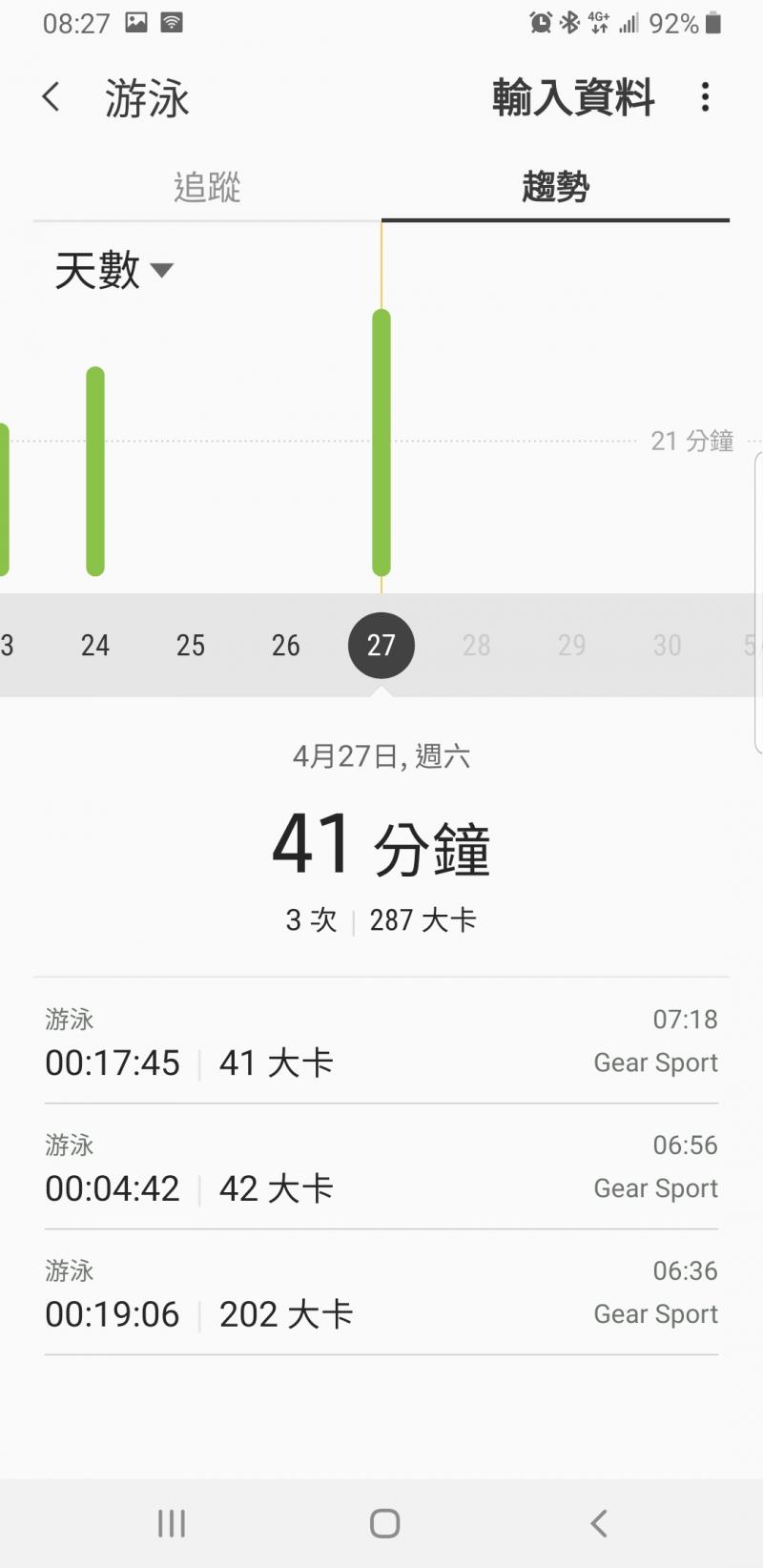Choose day 25 on the date strip

191,646
